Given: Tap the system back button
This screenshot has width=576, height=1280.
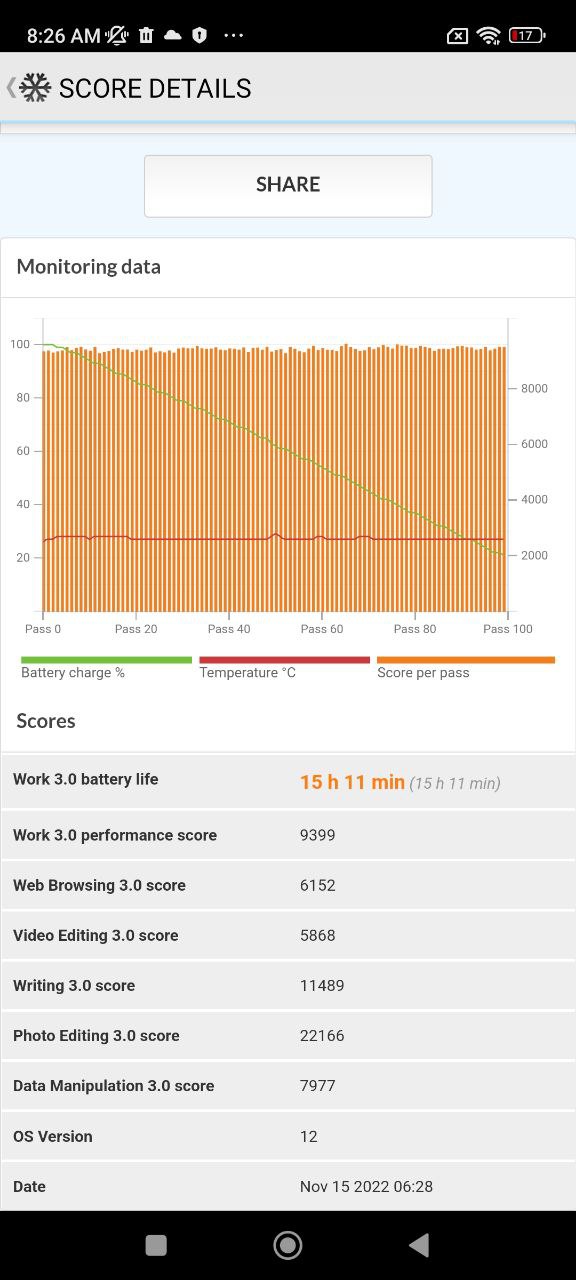Looking at the screenshot, I should coord(419,1245).
